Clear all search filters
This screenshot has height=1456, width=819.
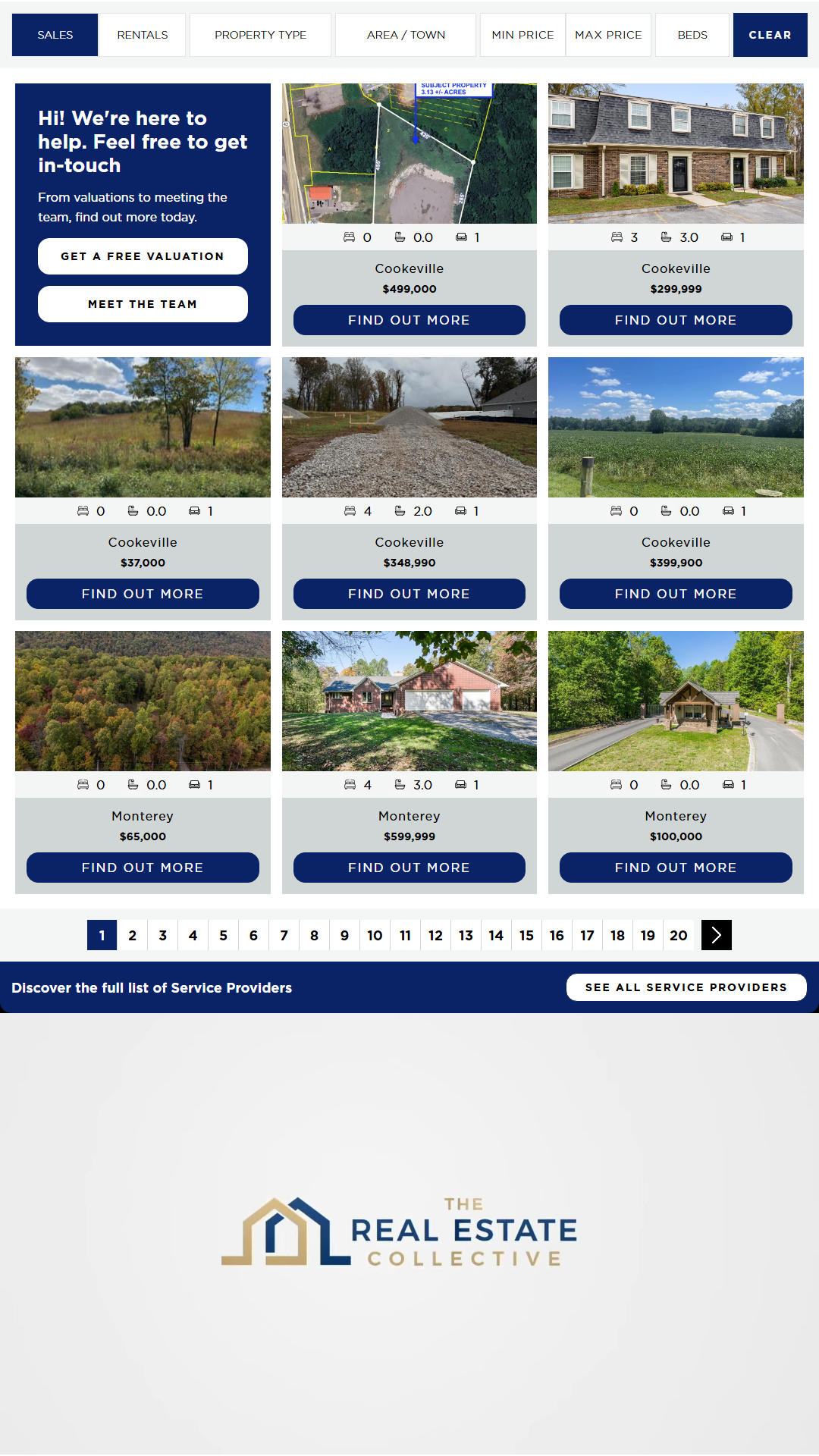coord(770,35)
